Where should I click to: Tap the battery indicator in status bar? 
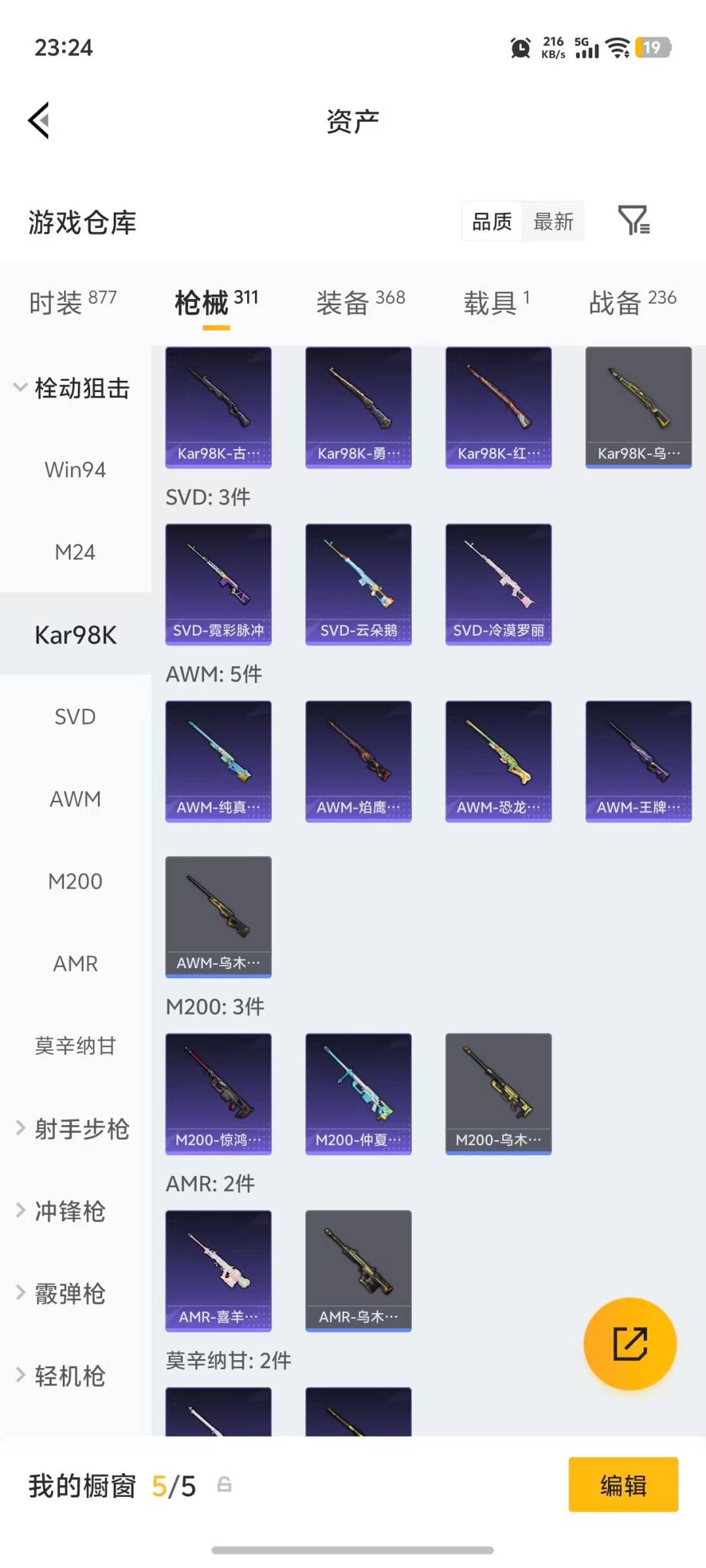[653, 48]
